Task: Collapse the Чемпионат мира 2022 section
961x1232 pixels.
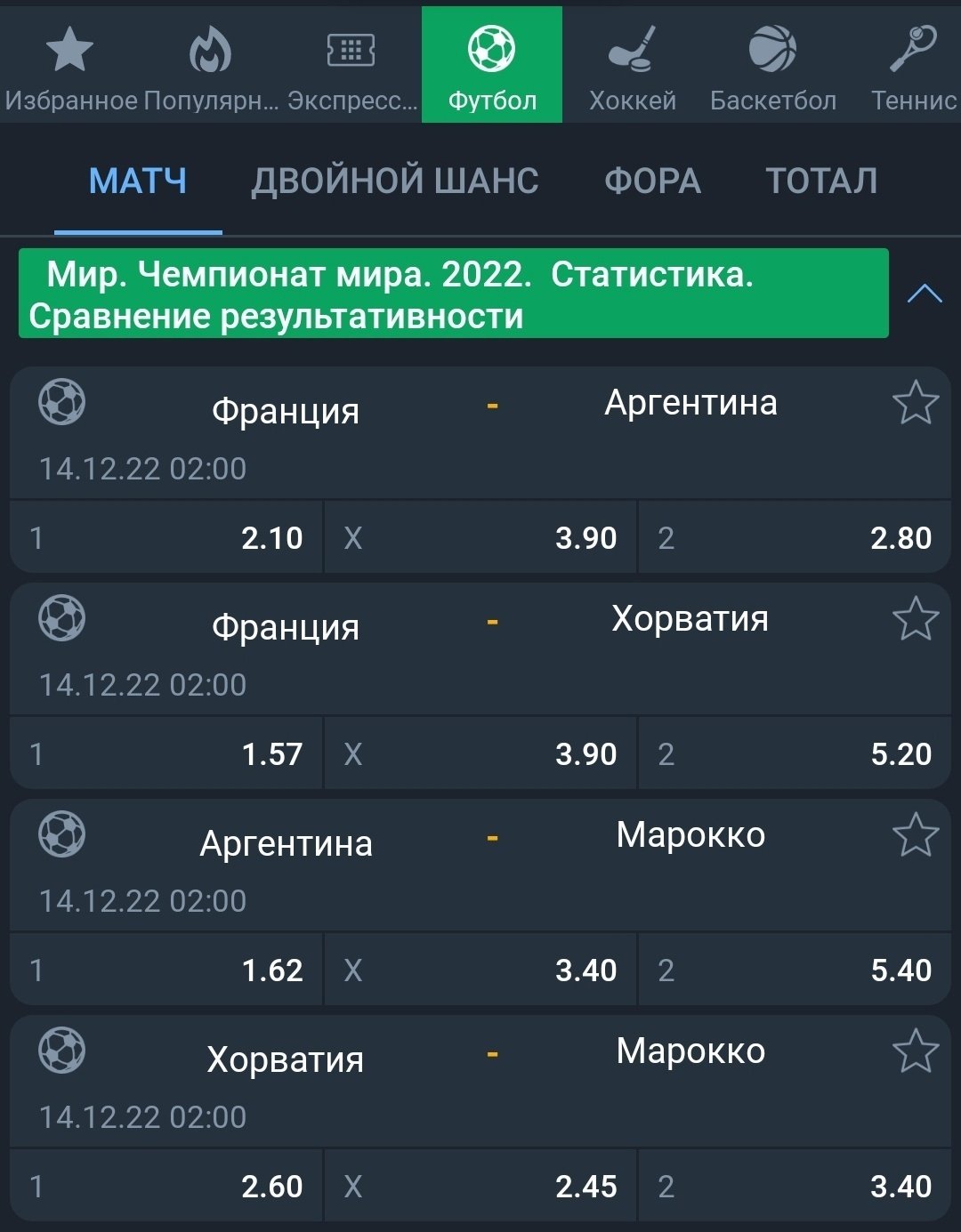Action: click(x=925, y=294)
